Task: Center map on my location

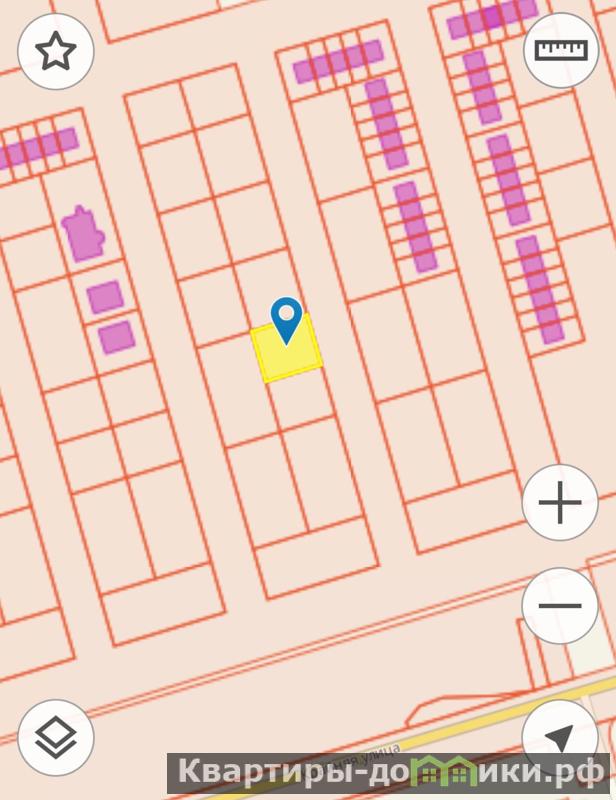Action: coord(560,738)
